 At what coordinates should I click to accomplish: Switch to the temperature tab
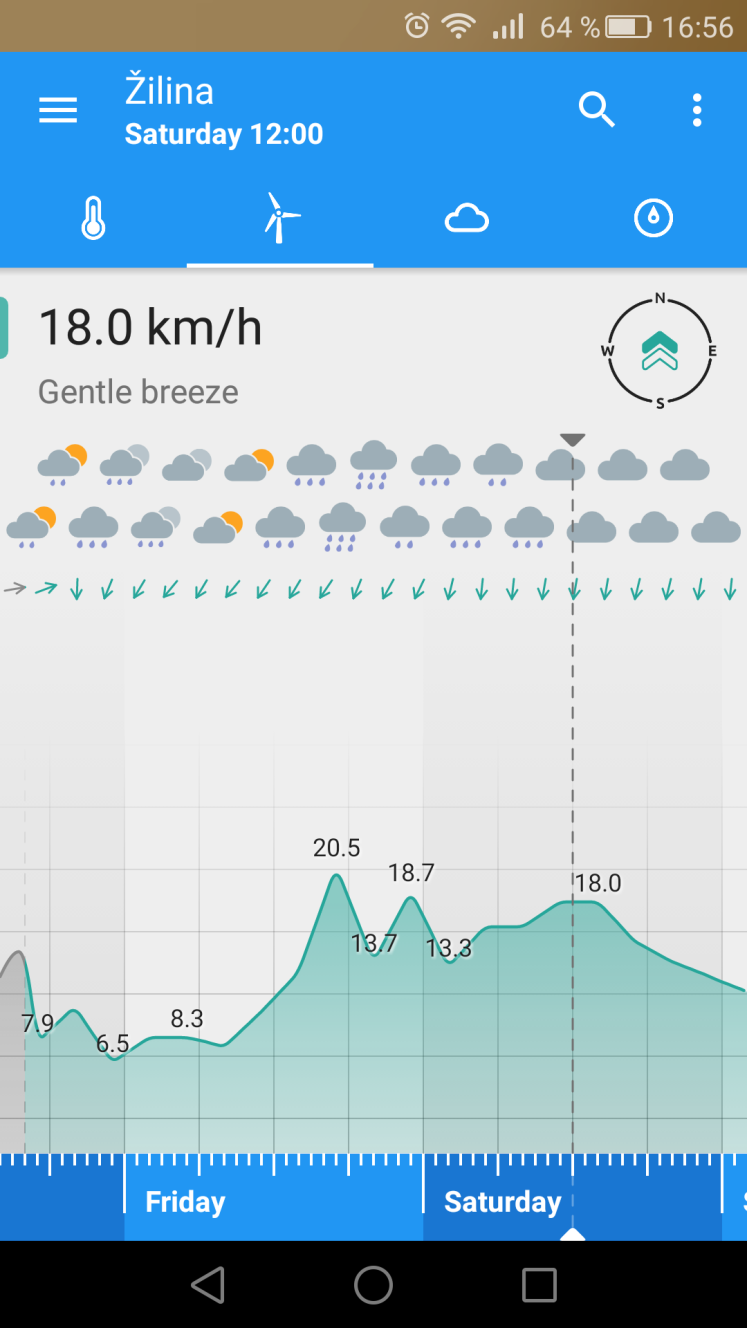click(x=93, y=218)
